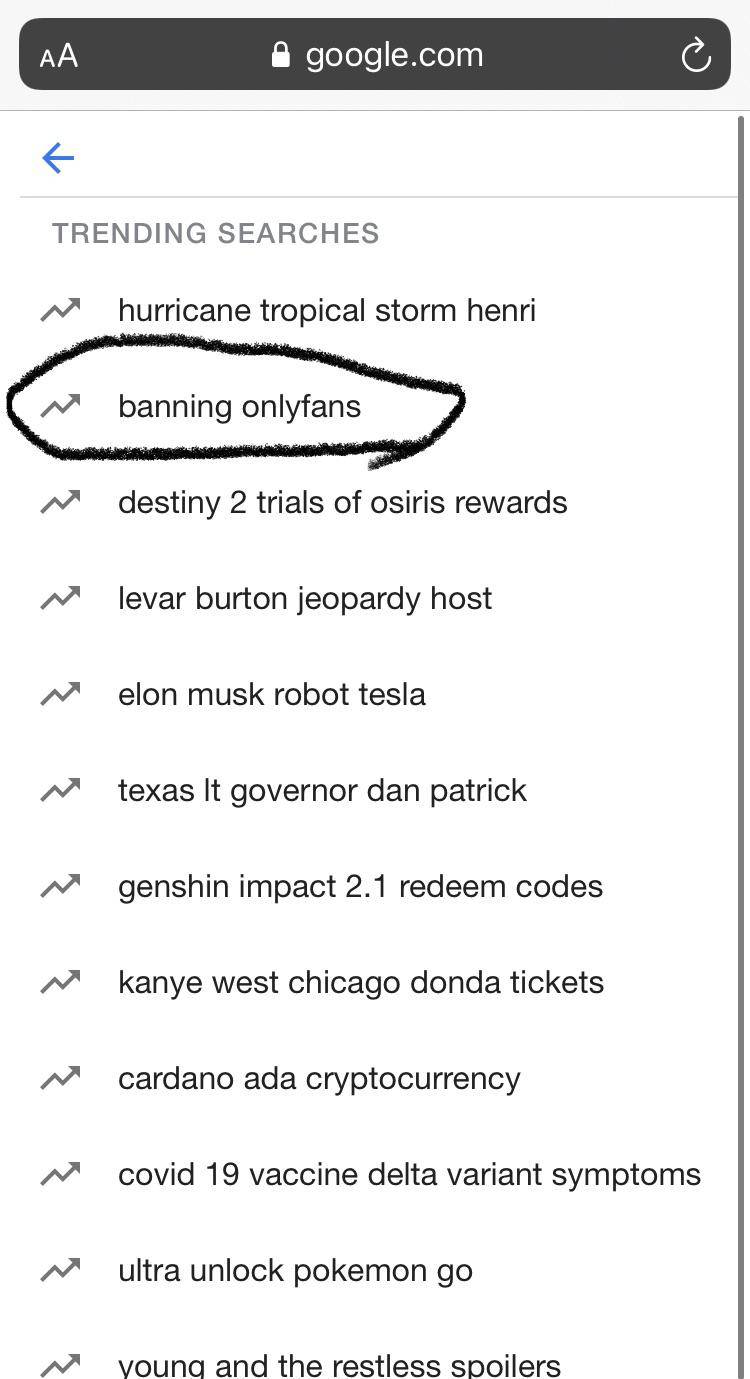Choose levar burton jeopardy host
The image size is (750, 1379).
pyautogui.click(x=305, y=599)
